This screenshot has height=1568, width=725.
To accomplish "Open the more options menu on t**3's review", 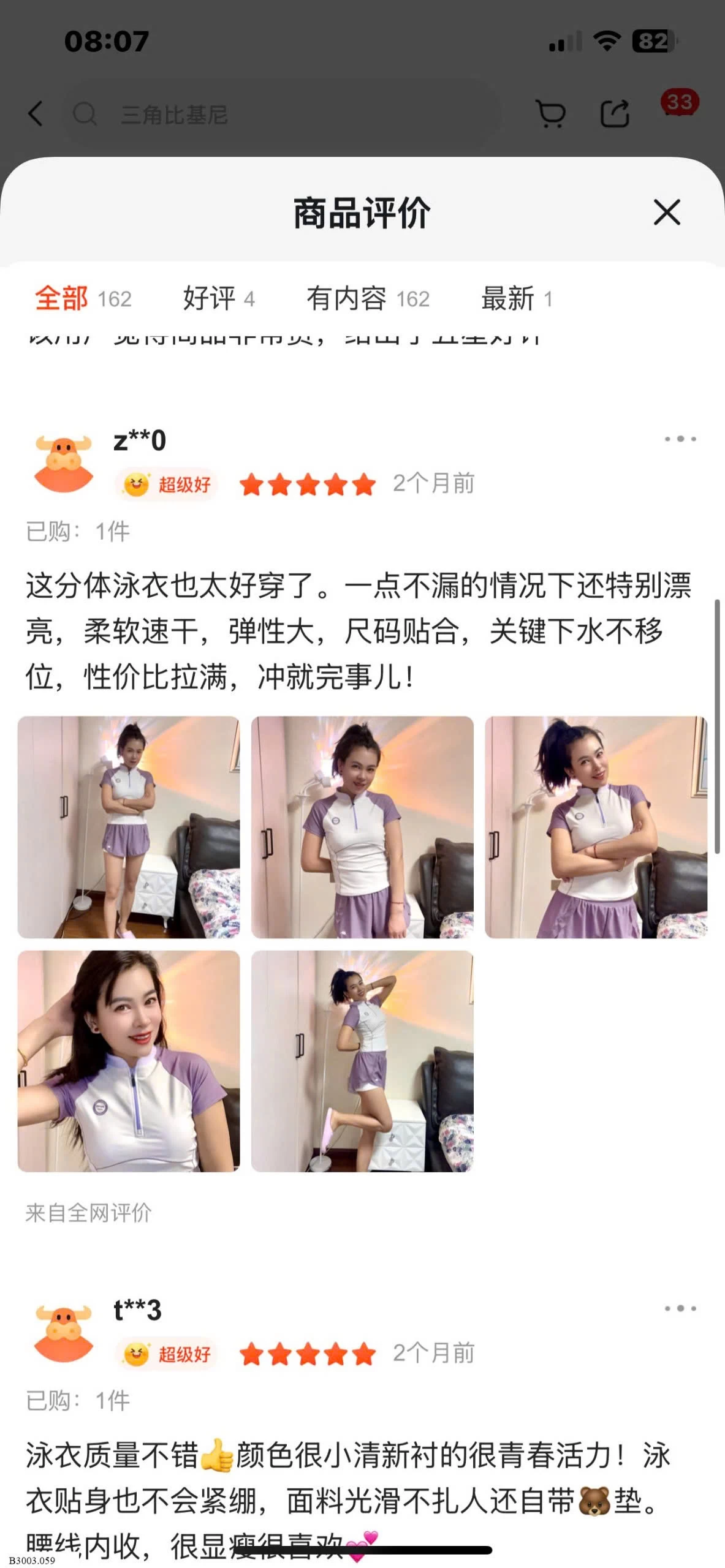I will tap(680, 1308).
